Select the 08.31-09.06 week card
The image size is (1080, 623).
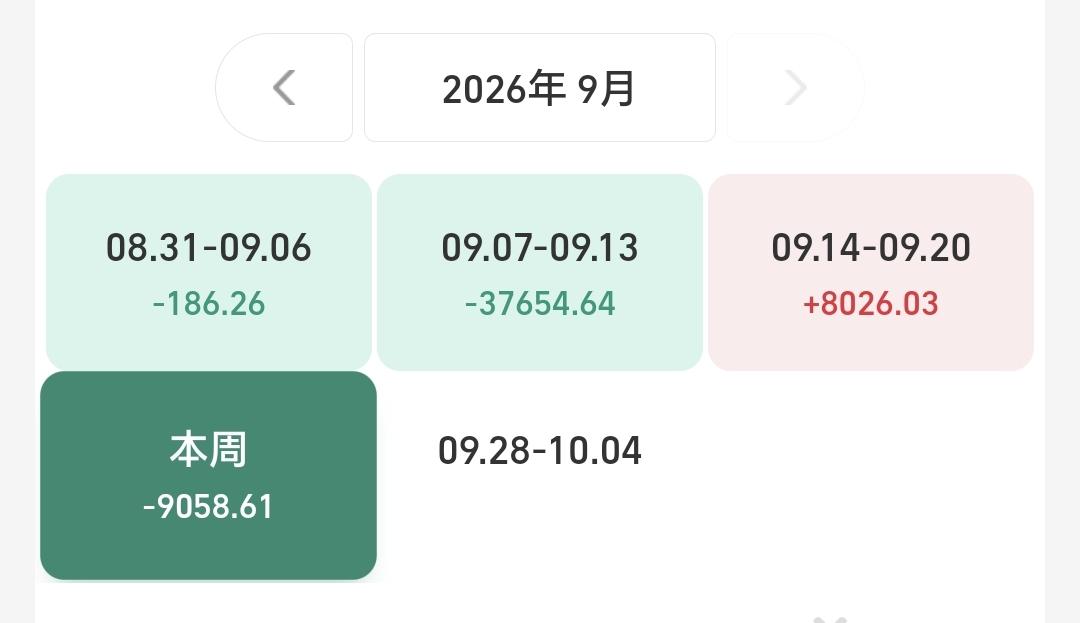point(209,272)
